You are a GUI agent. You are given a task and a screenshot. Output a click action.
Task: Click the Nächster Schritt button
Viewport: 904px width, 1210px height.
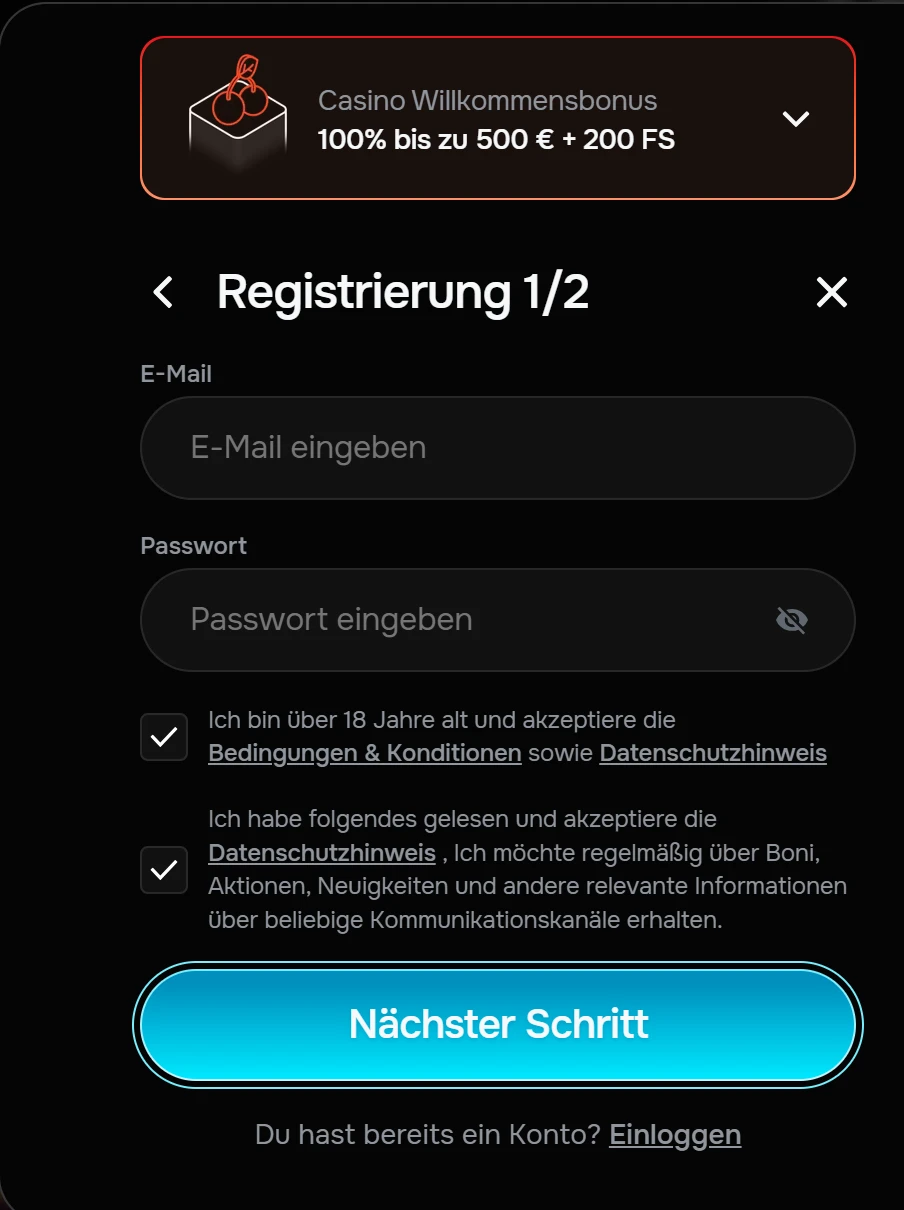point(497,1024)
